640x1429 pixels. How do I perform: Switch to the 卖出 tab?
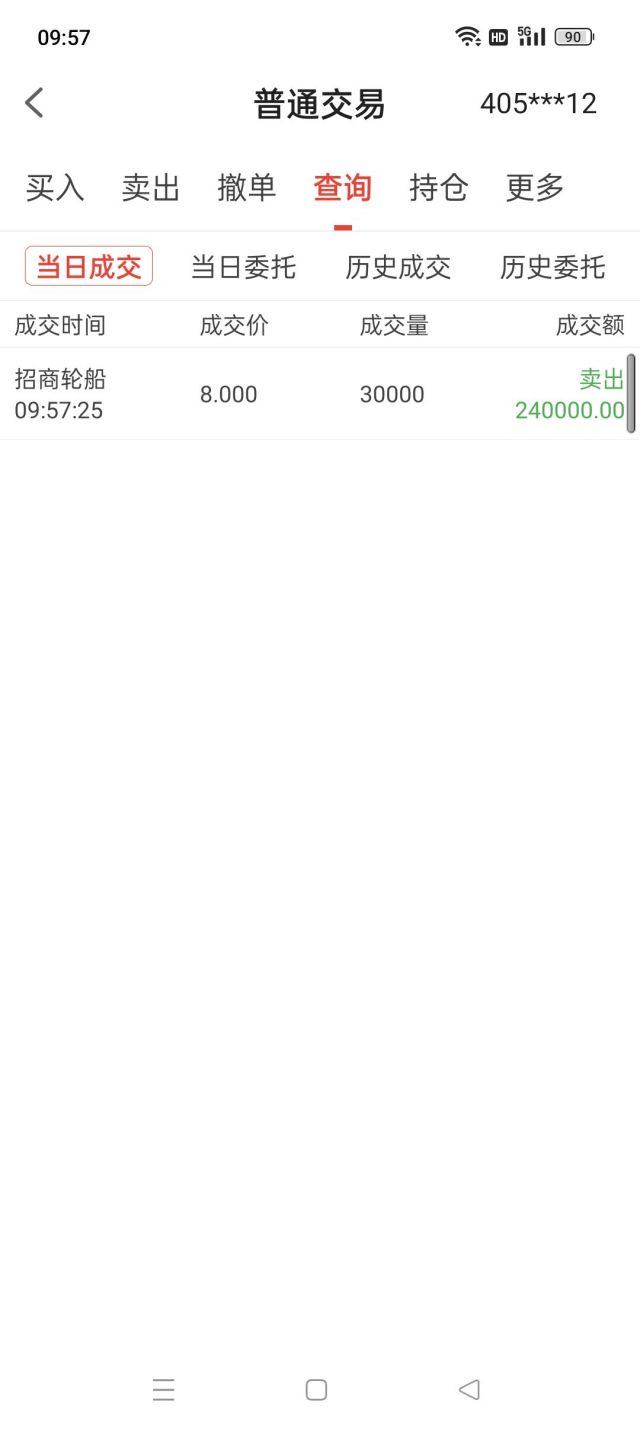tap(151, 188)
